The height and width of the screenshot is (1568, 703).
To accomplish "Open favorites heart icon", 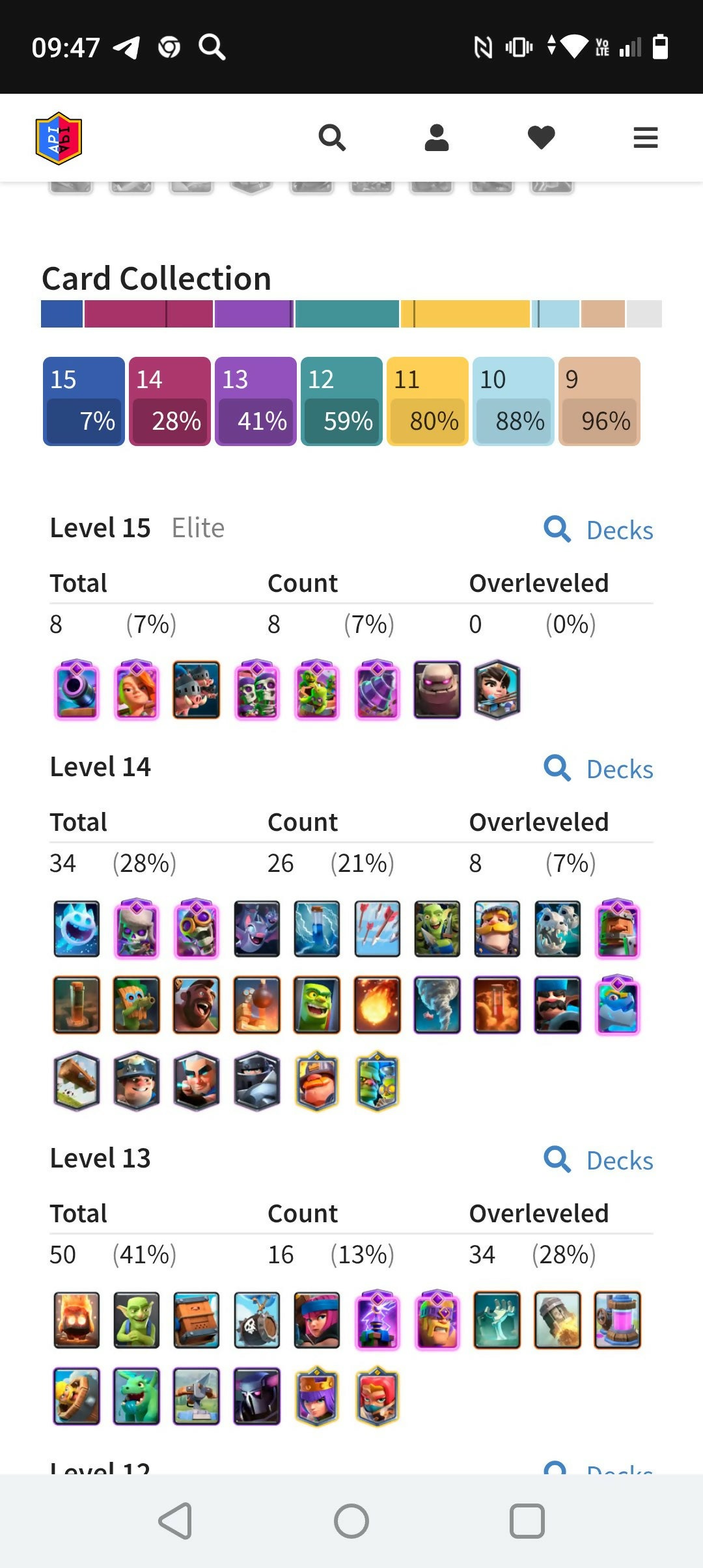I will point(541,138).
